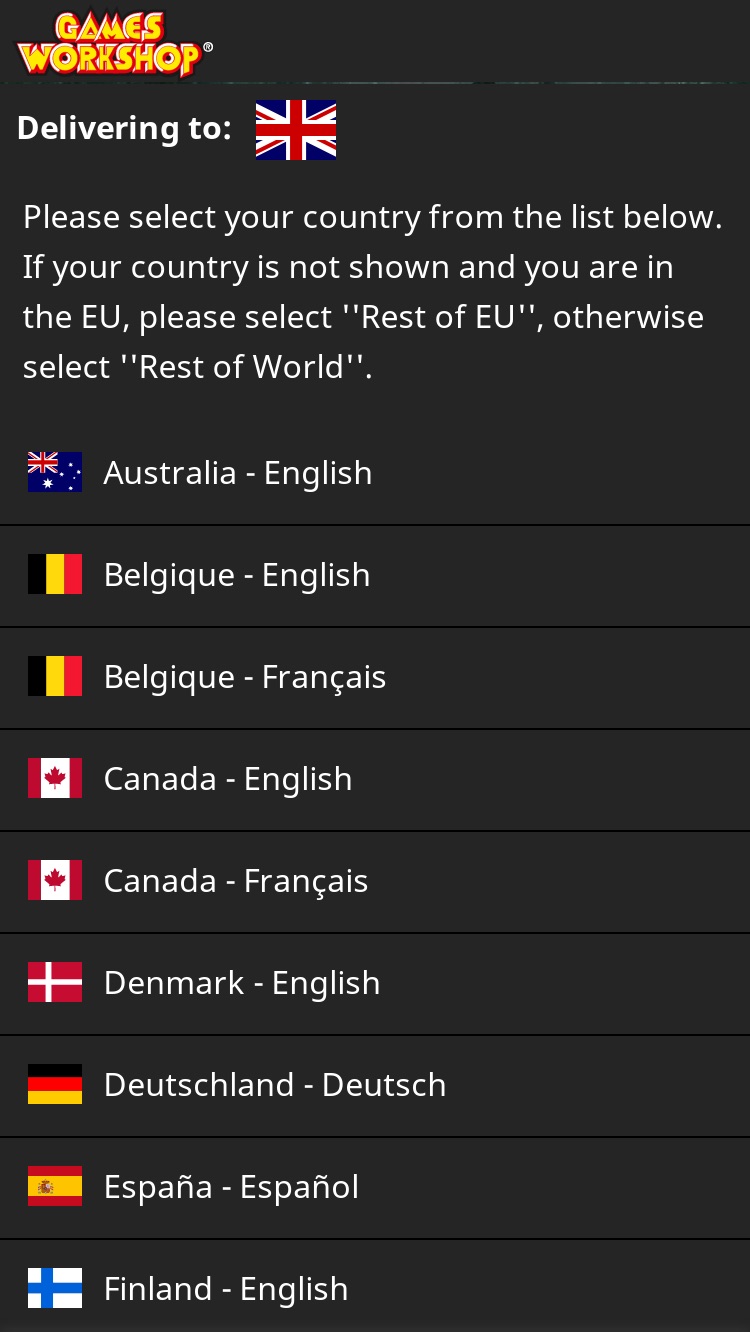Image resolution: width=750 pixels, height=1334 pixels.
Task: Choose Canada - Français
Action: click(375, 882)
